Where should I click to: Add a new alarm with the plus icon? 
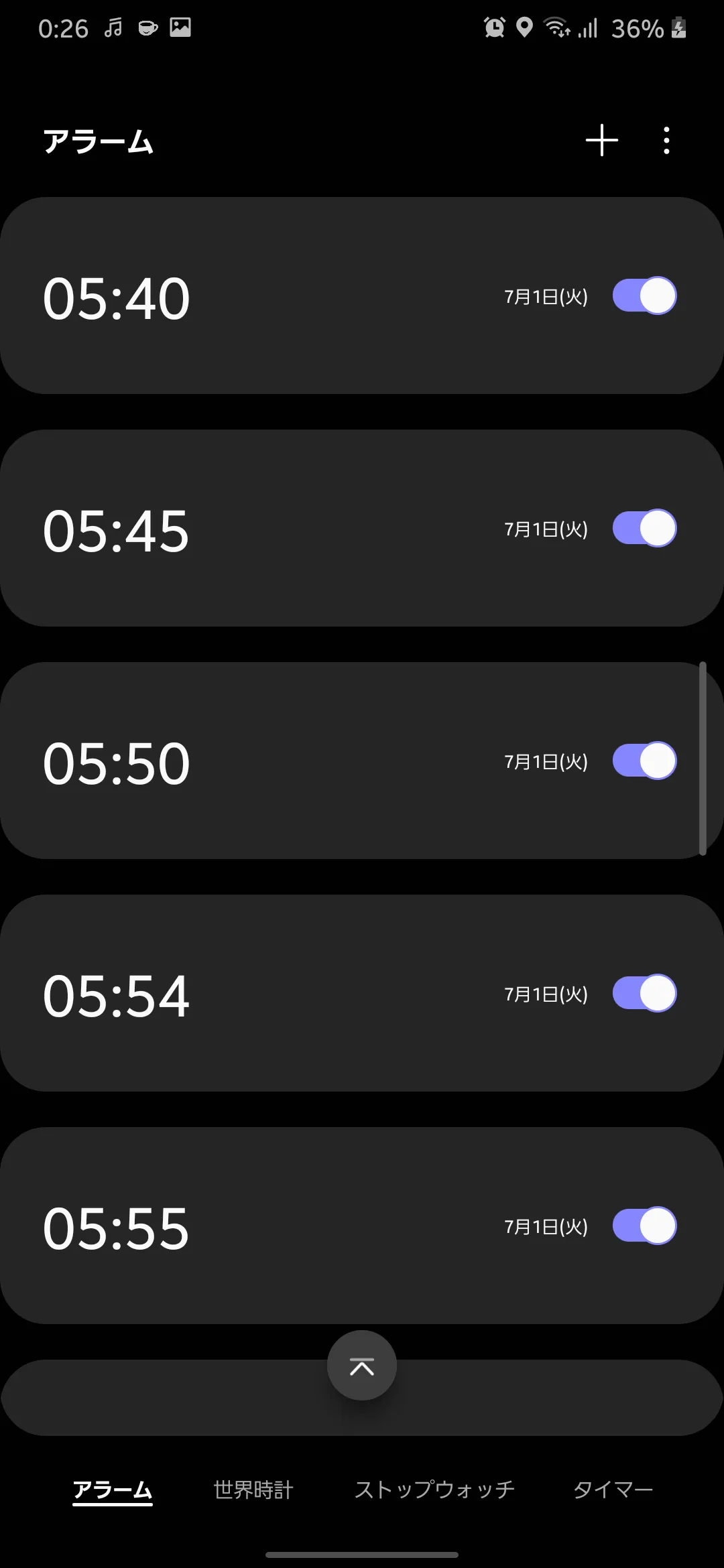point(601,140)
